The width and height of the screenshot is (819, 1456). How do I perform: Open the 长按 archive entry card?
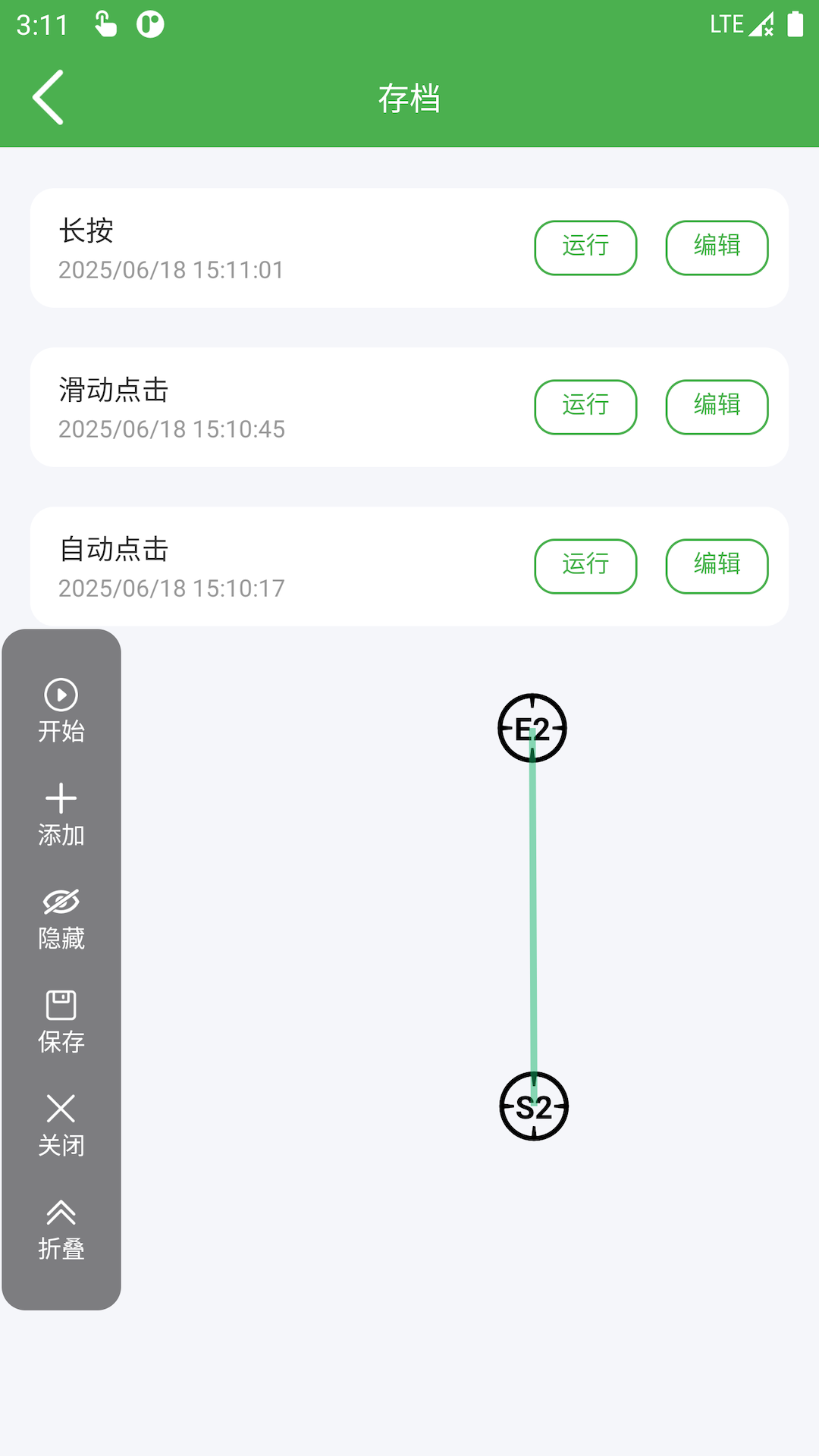265,249
